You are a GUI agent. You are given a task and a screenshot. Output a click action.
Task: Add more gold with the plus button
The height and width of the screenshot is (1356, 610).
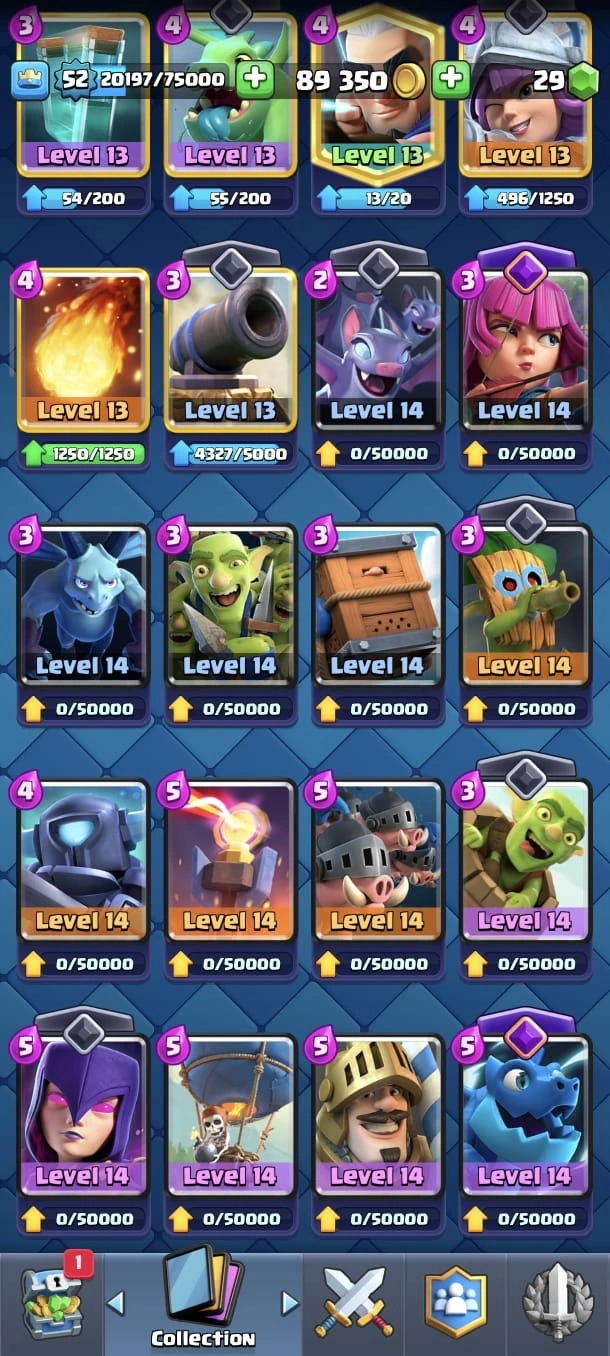point(451,78)
